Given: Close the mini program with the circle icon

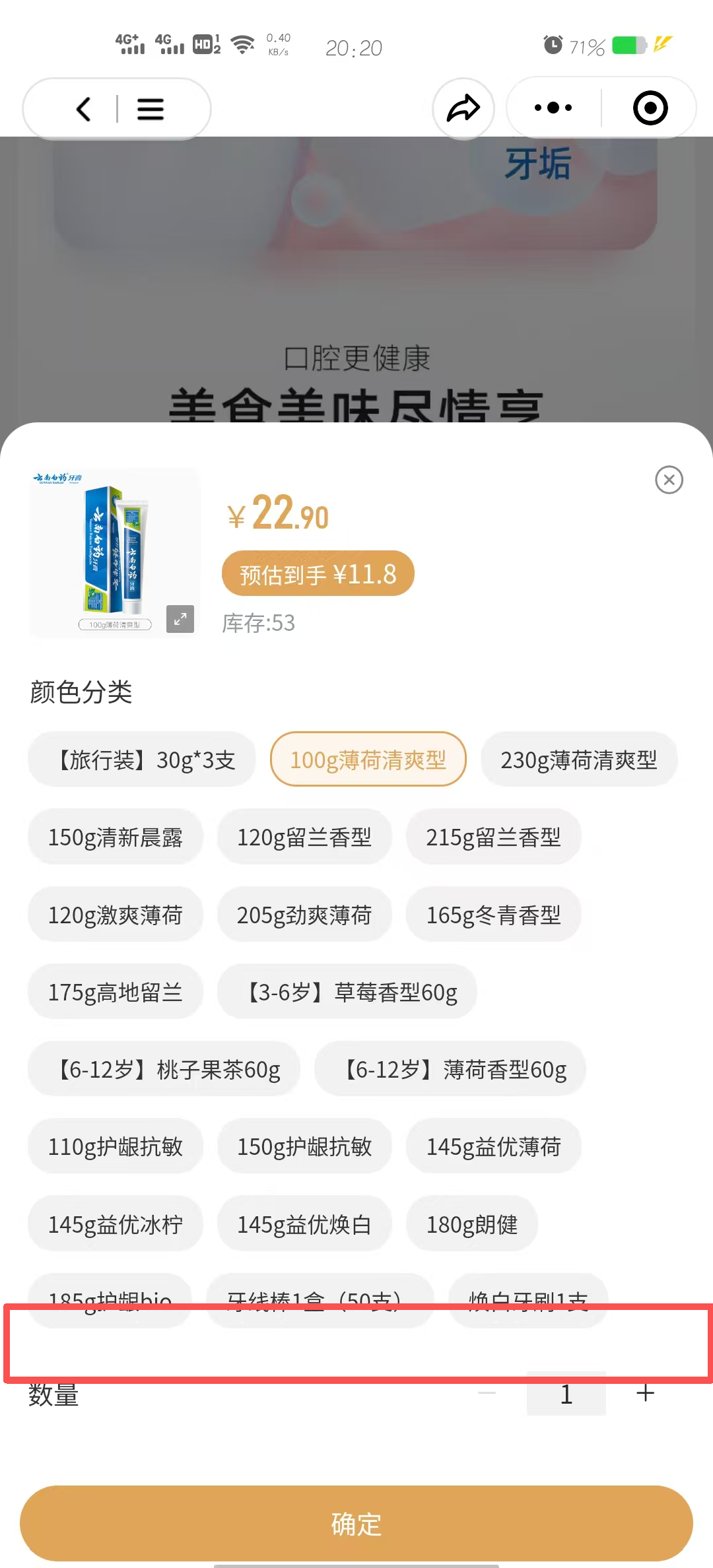Looking at the screenshot, I should [650, 108].
